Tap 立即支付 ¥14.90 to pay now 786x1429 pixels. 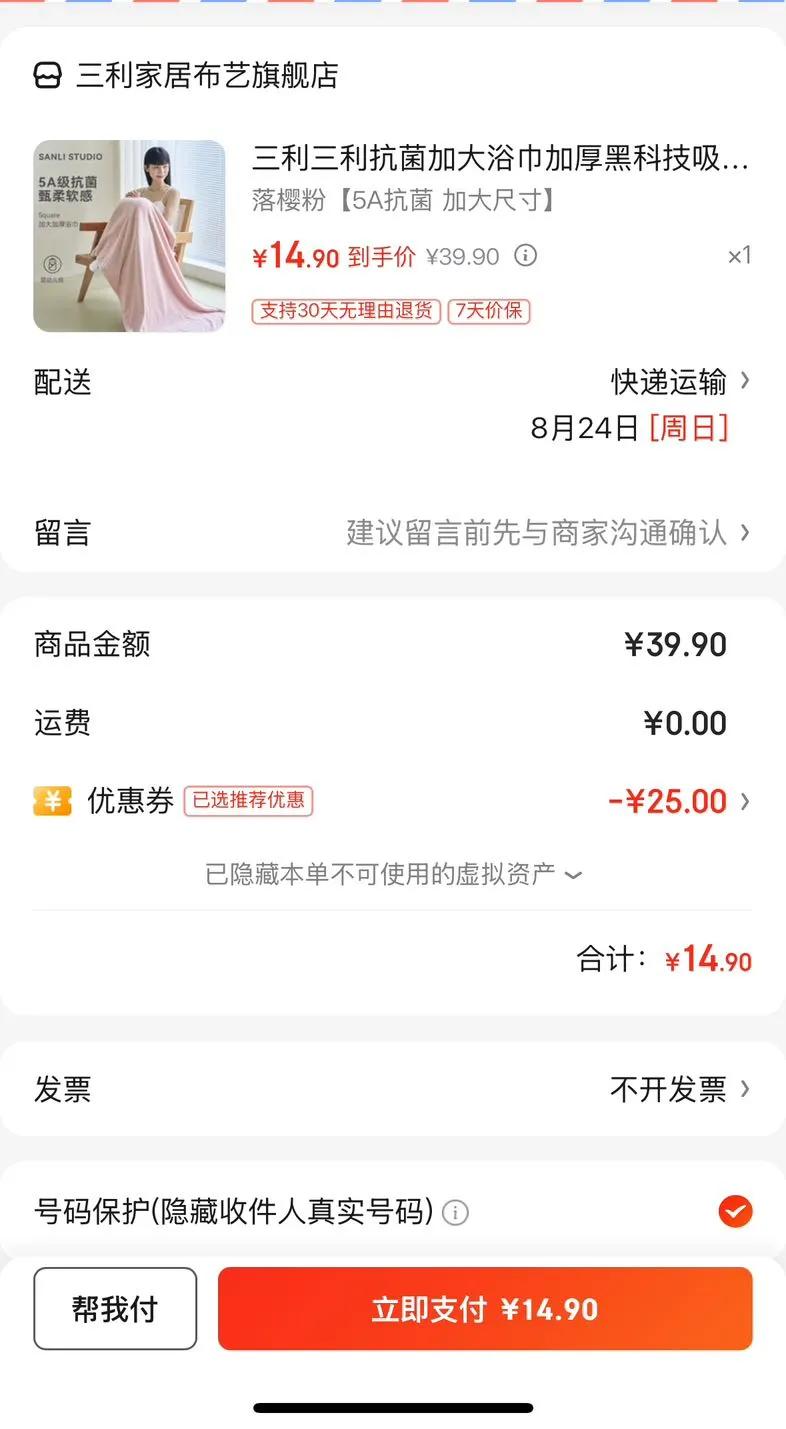point(485,1309)
